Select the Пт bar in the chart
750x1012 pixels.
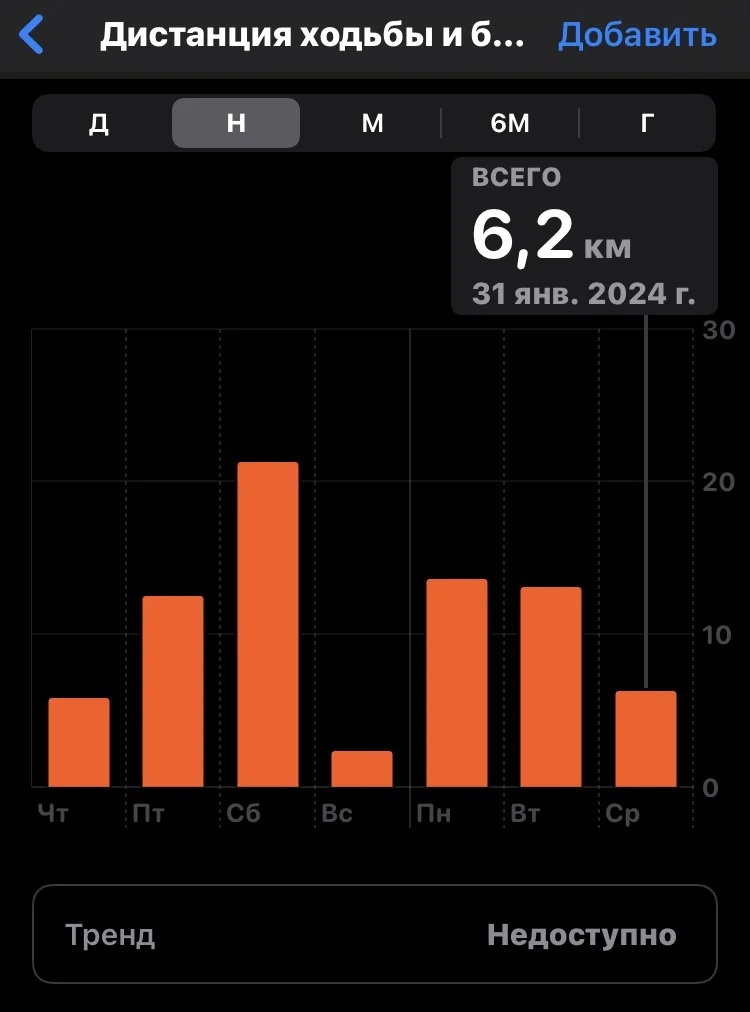(x=173, y=691)
